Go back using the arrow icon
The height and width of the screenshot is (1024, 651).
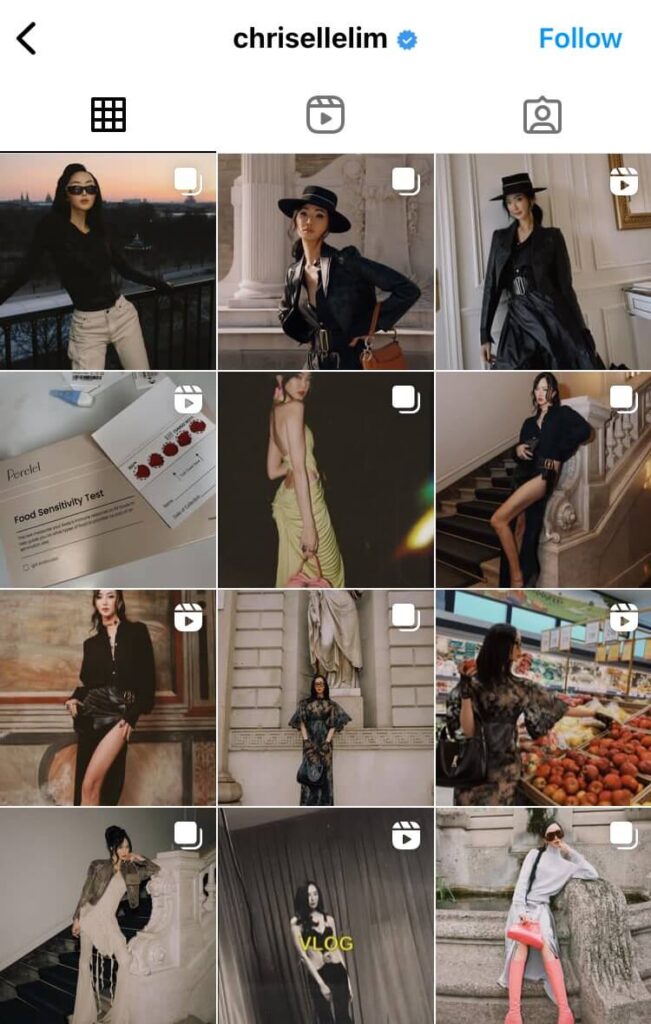click(27, 39)
